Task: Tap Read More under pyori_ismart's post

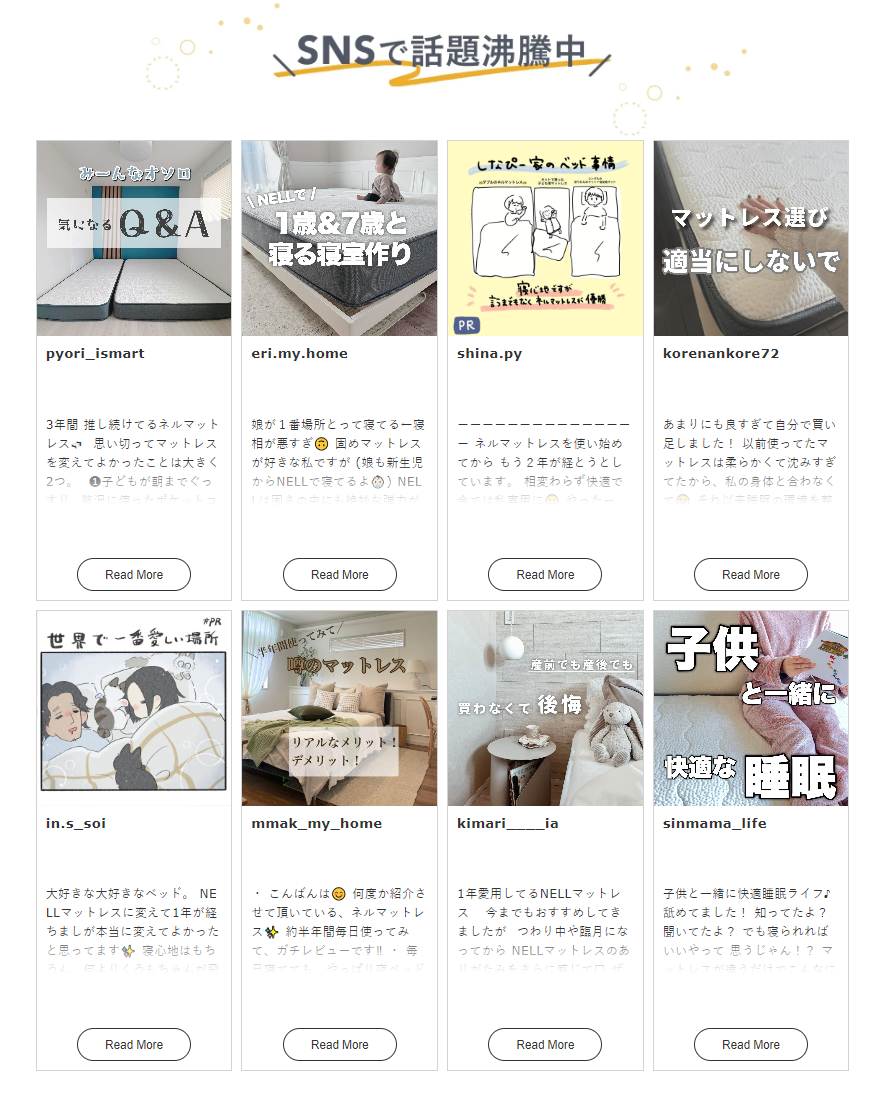Action: (x=134, y=575)
